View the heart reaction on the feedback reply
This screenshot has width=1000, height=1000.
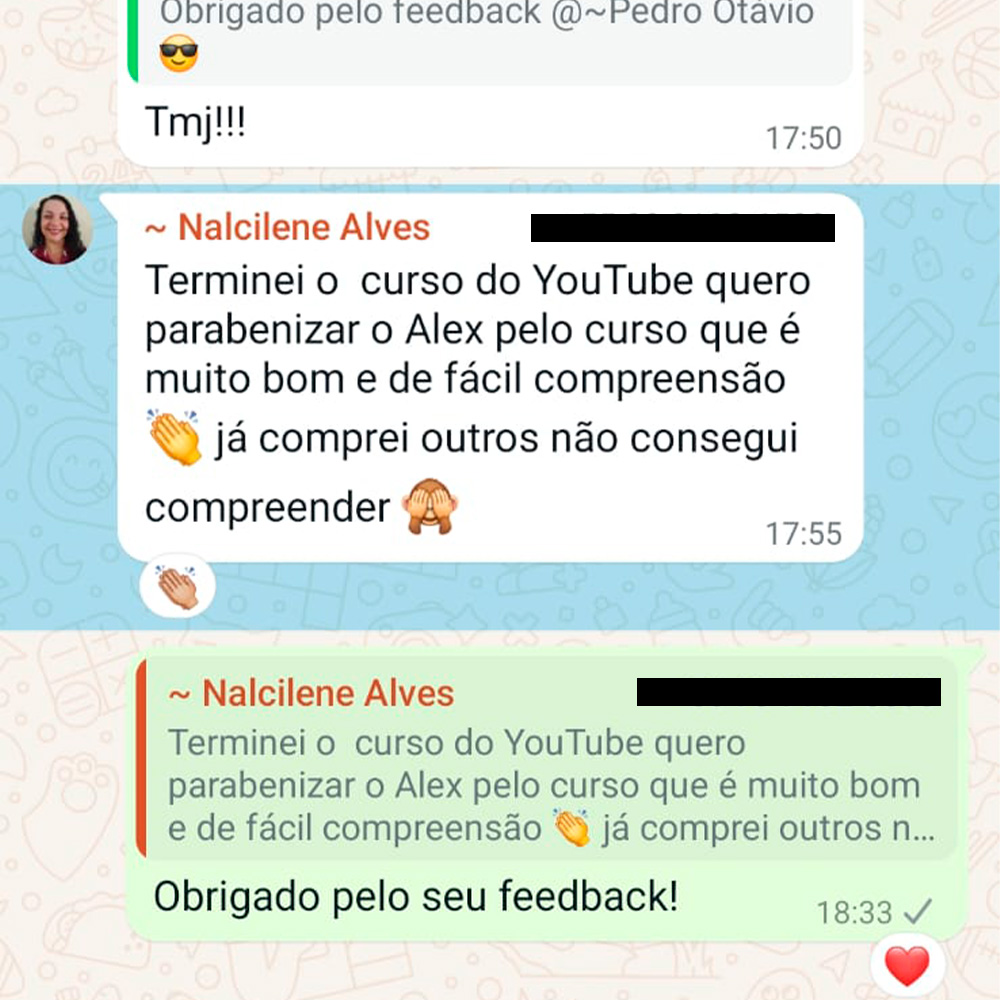pyautogui.click(x=907, y=966)
